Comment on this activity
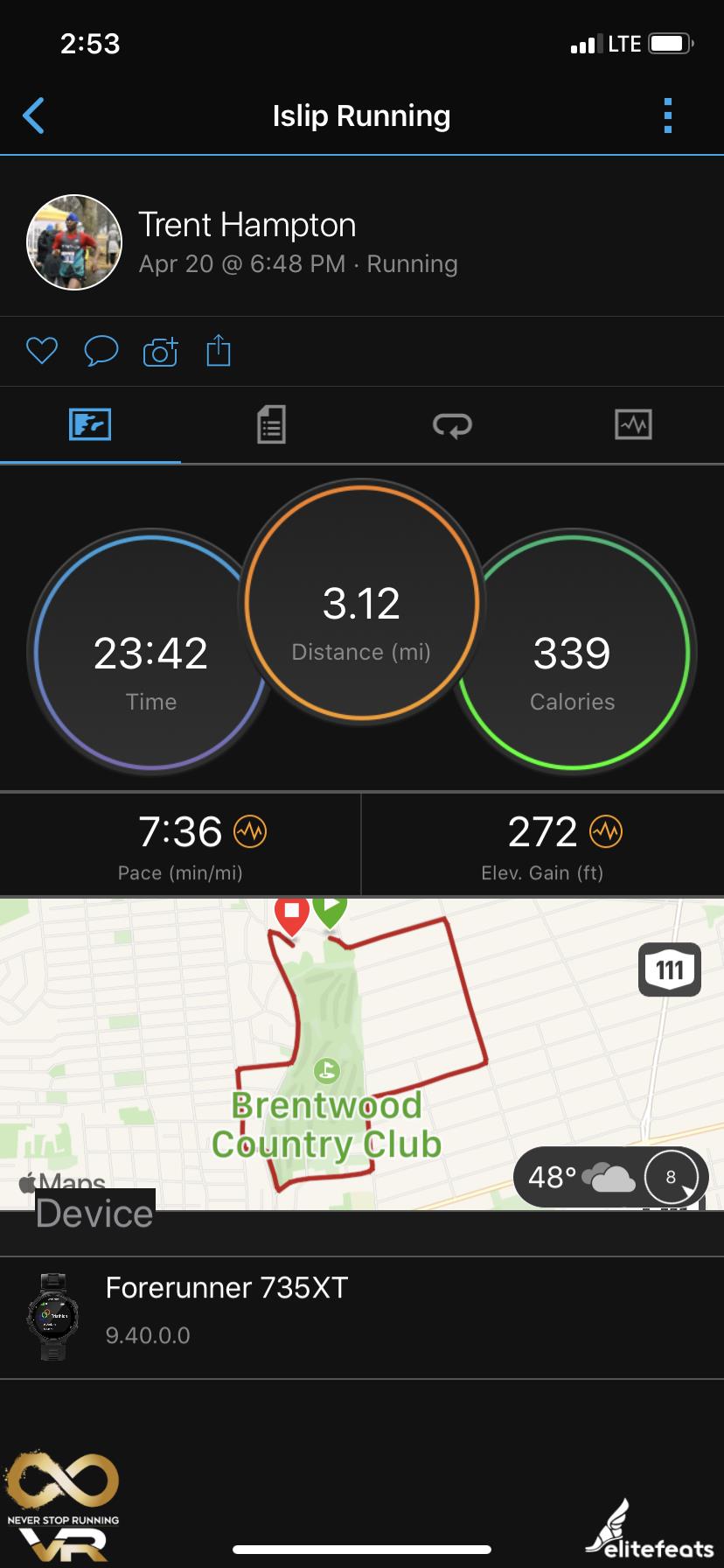This screenshot has height=1568, width=724. pyautogui.click(x=101, y=351)
